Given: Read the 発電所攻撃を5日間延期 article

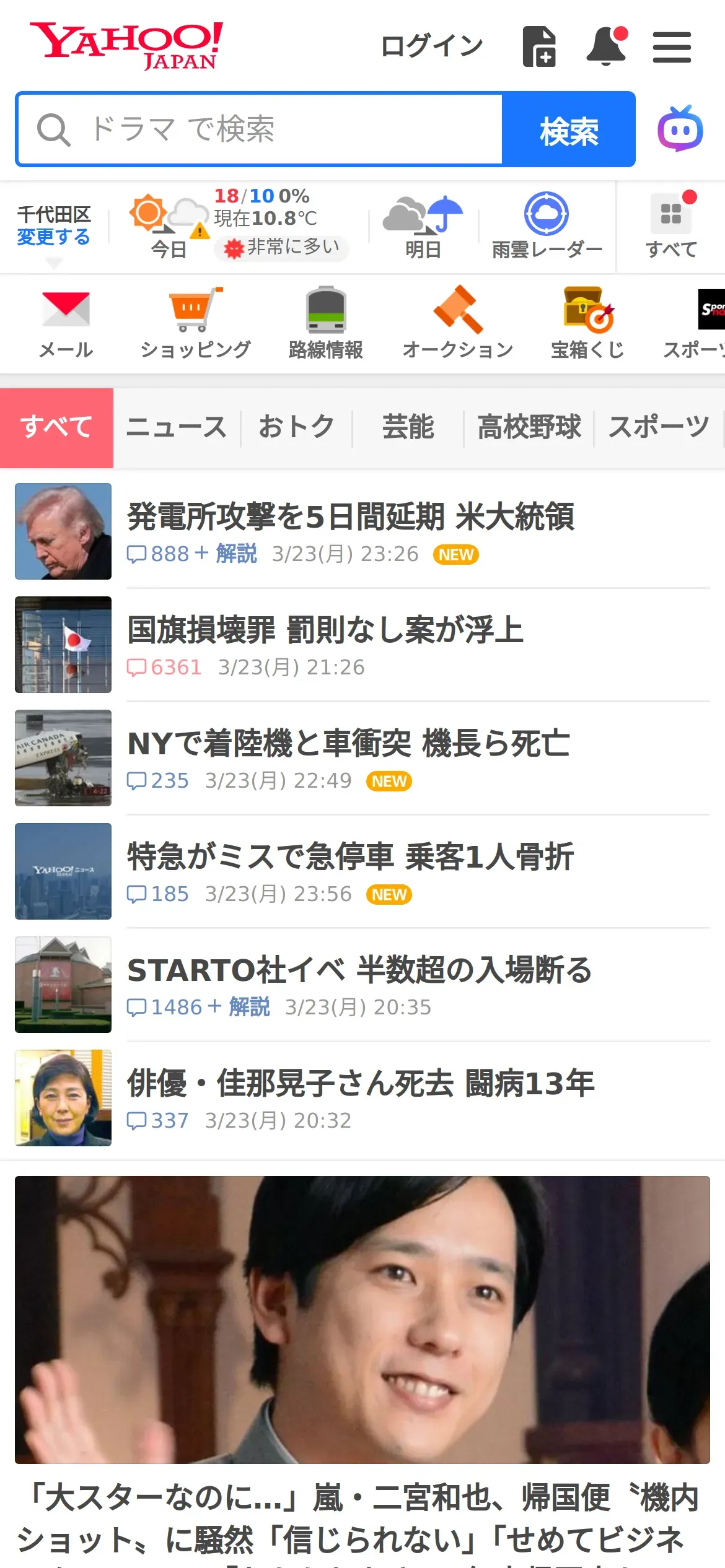Looking at the screenshot, I should (x=351, y=516).
